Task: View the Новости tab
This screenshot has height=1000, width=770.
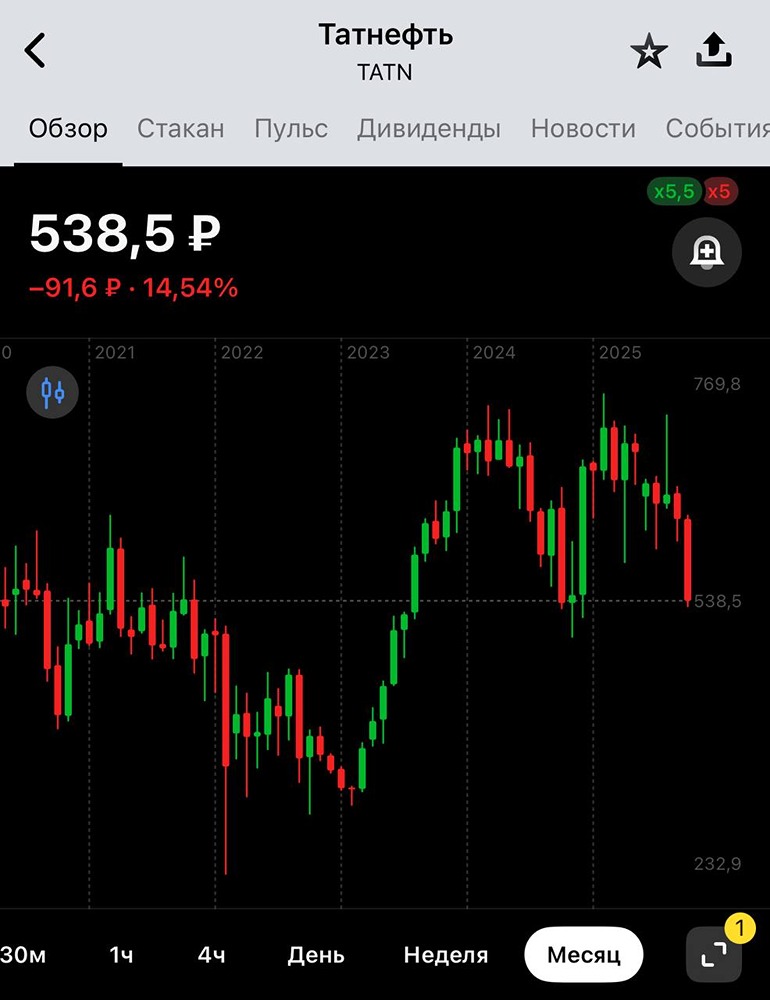Action: tap(584, 128)
